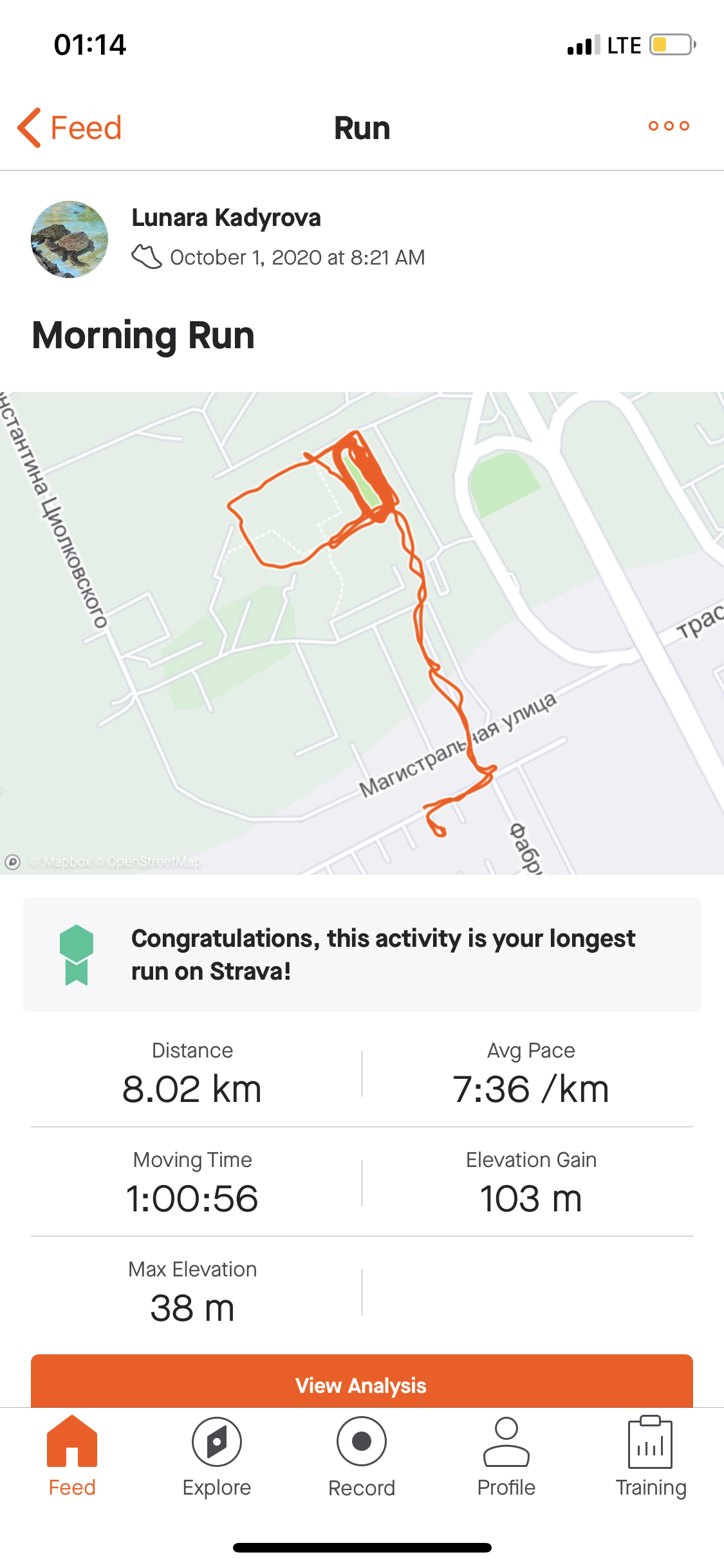The width and height of the screenshot is (724, 1568).
Task: Open Lunara Kadyrova's profile picture
Action: point(70,239)
